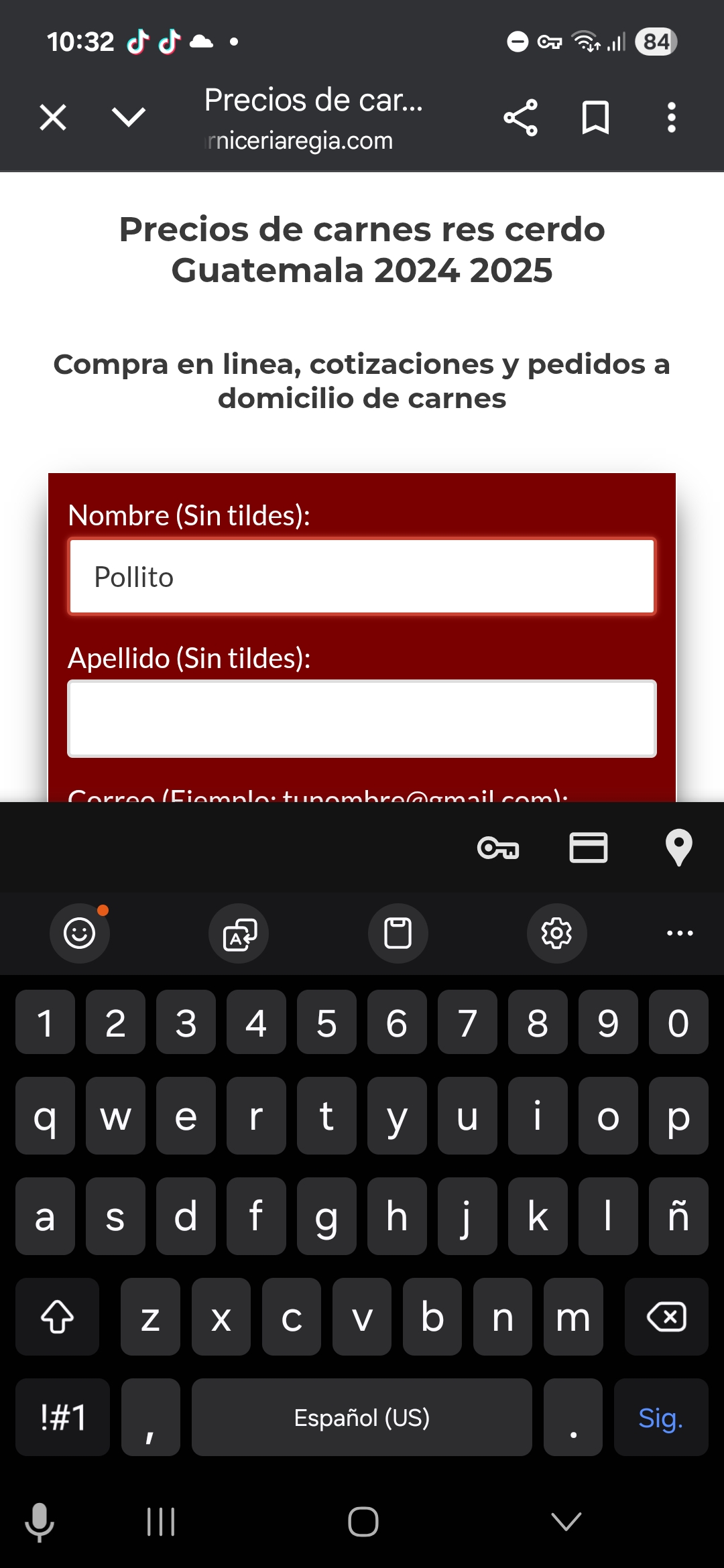Share this page
724x1568 pixels.
(x=520, y=118)
